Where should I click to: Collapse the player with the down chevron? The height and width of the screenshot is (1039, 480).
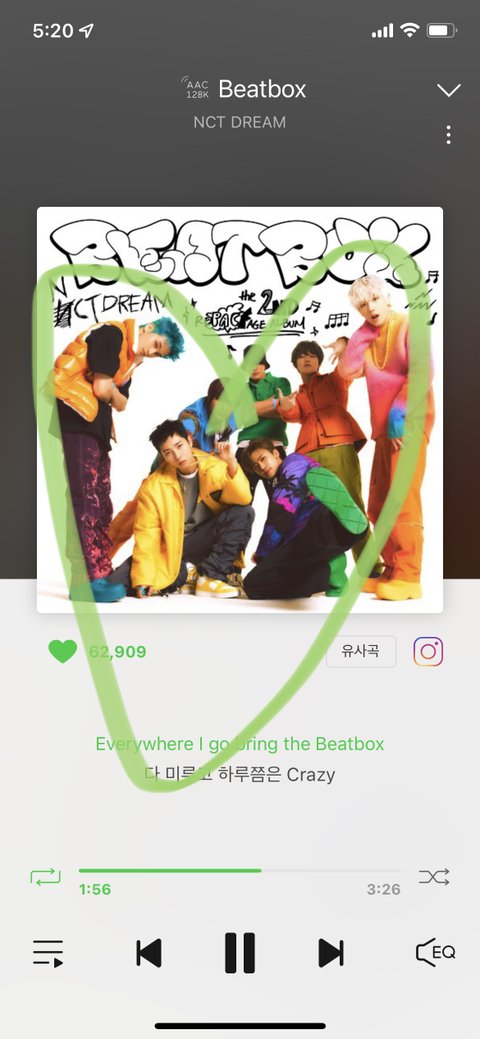tap(449, 90)
